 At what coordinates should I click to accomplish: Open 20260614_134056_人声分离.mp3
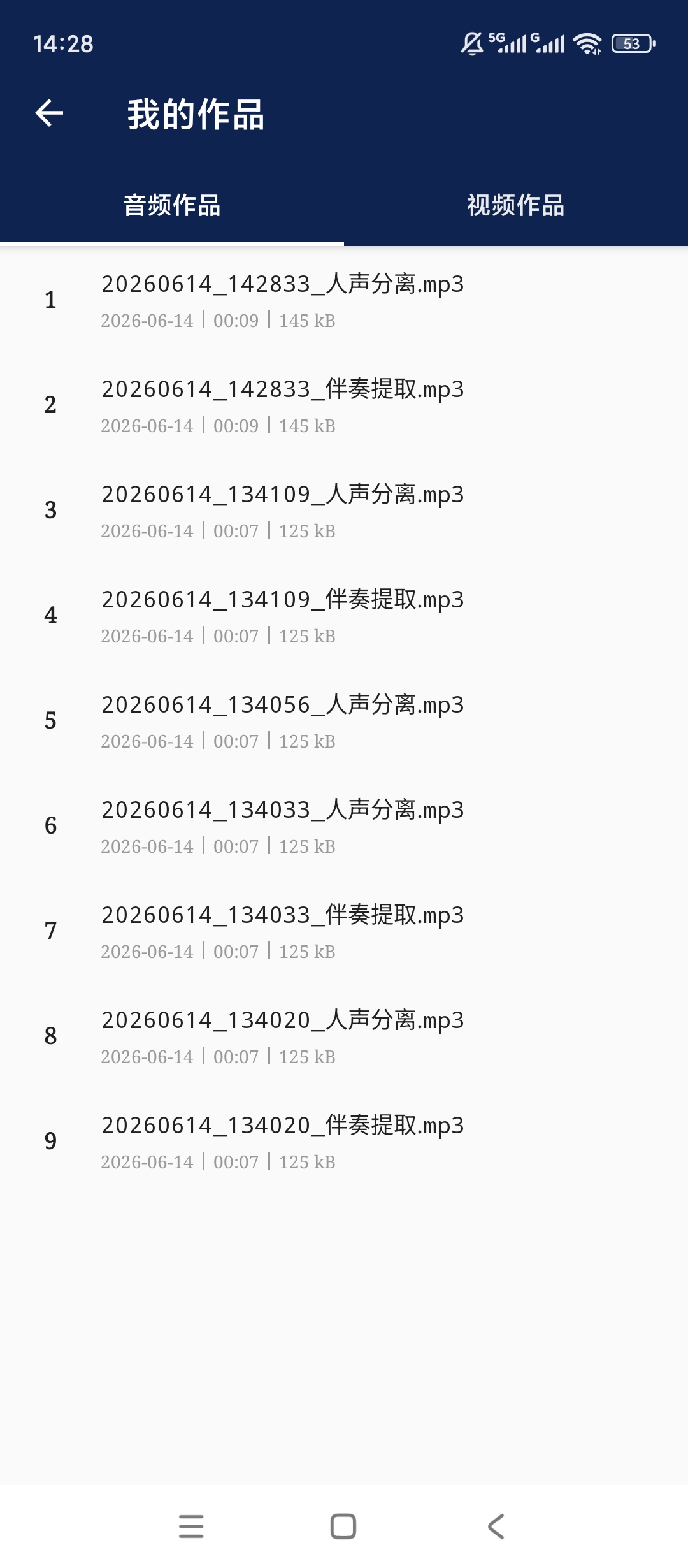(x=344, y=721)
